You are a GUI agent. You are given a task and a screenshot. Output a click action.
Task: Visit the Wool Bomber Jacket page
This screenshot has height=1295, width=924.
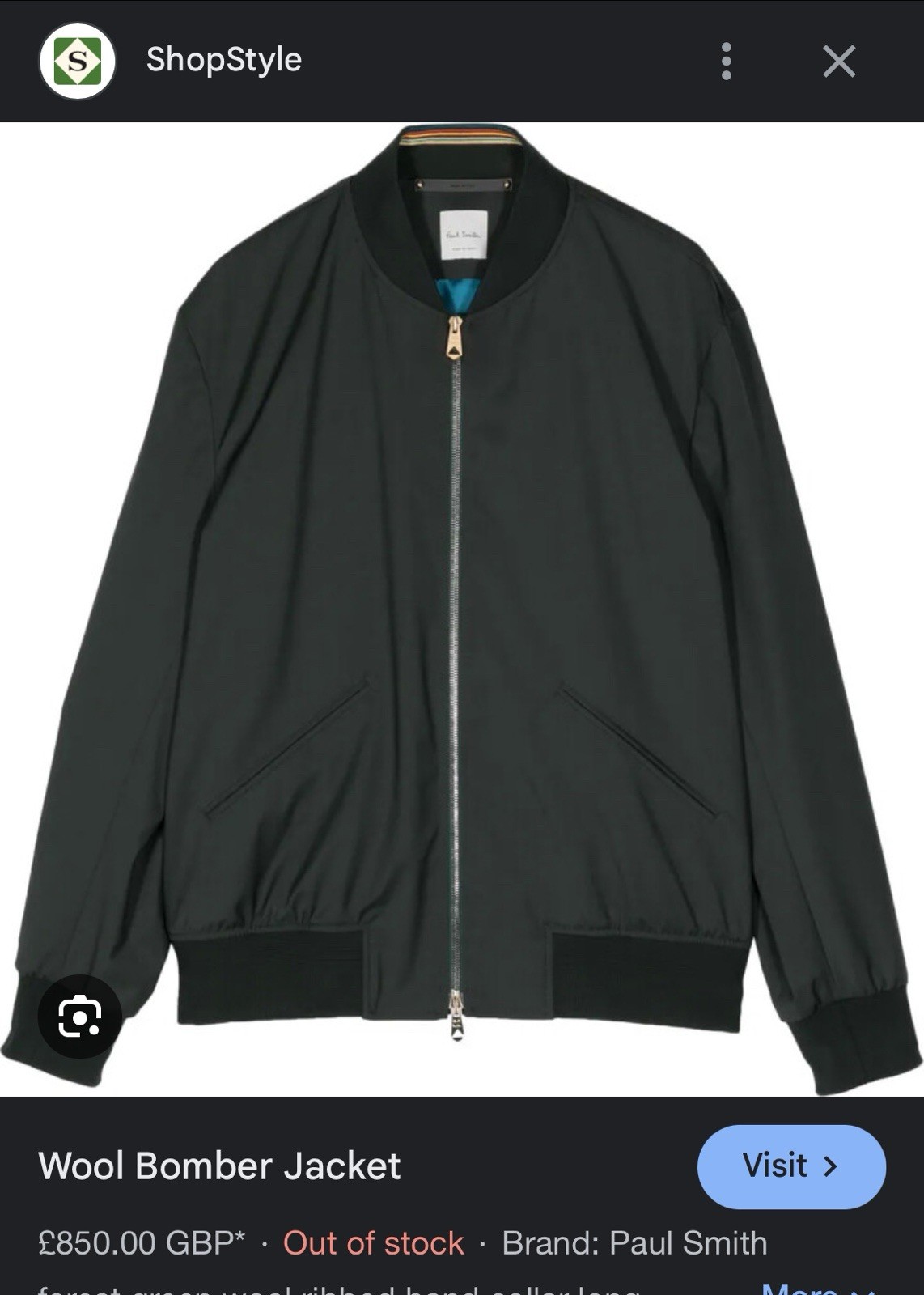[x=790, y=1166]
